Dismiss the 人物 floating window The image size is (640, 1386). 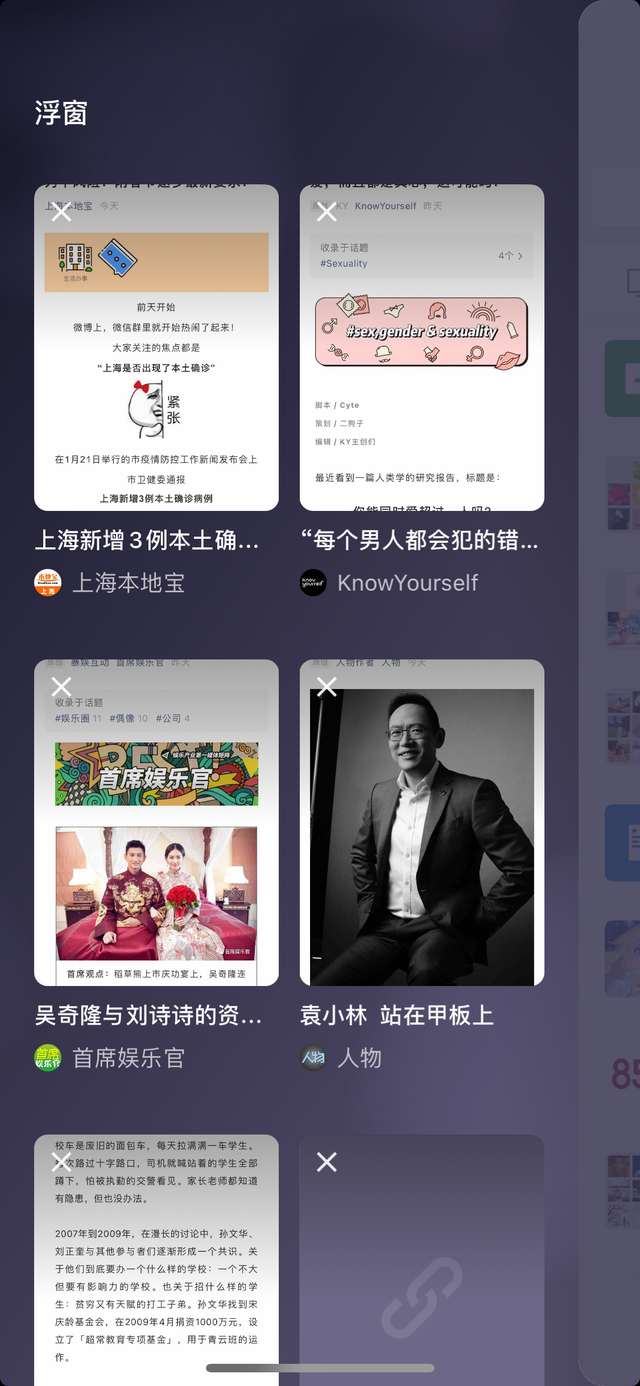tap(327, 687)
